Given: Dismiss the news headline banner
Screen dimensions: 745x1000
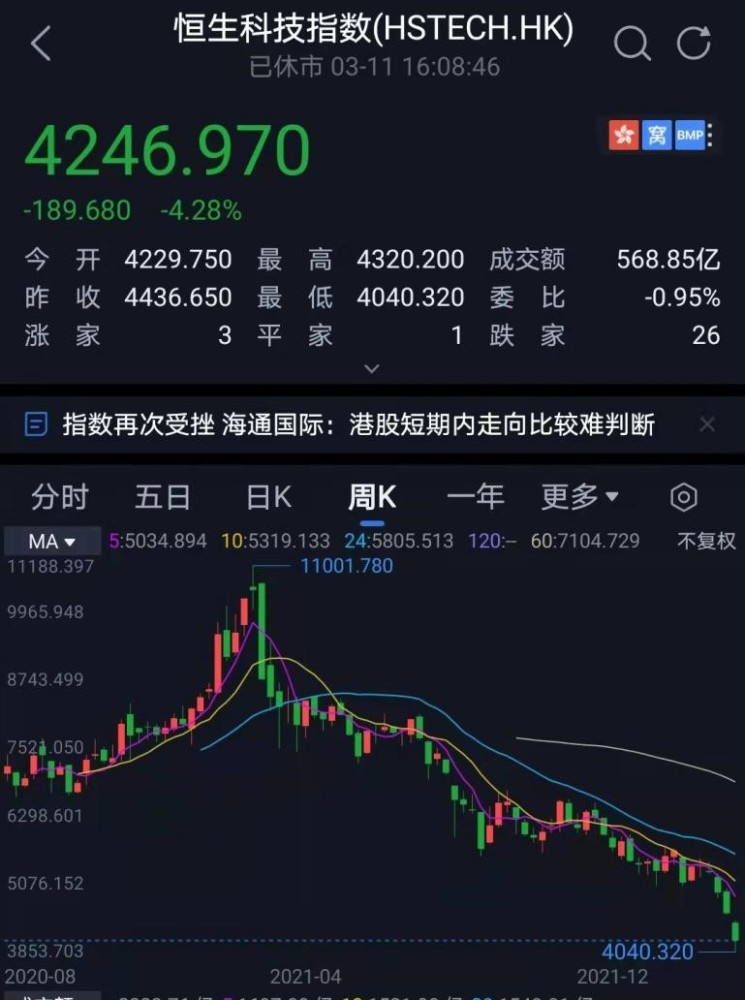Looking at the screenshot, I should pos(707,425).
